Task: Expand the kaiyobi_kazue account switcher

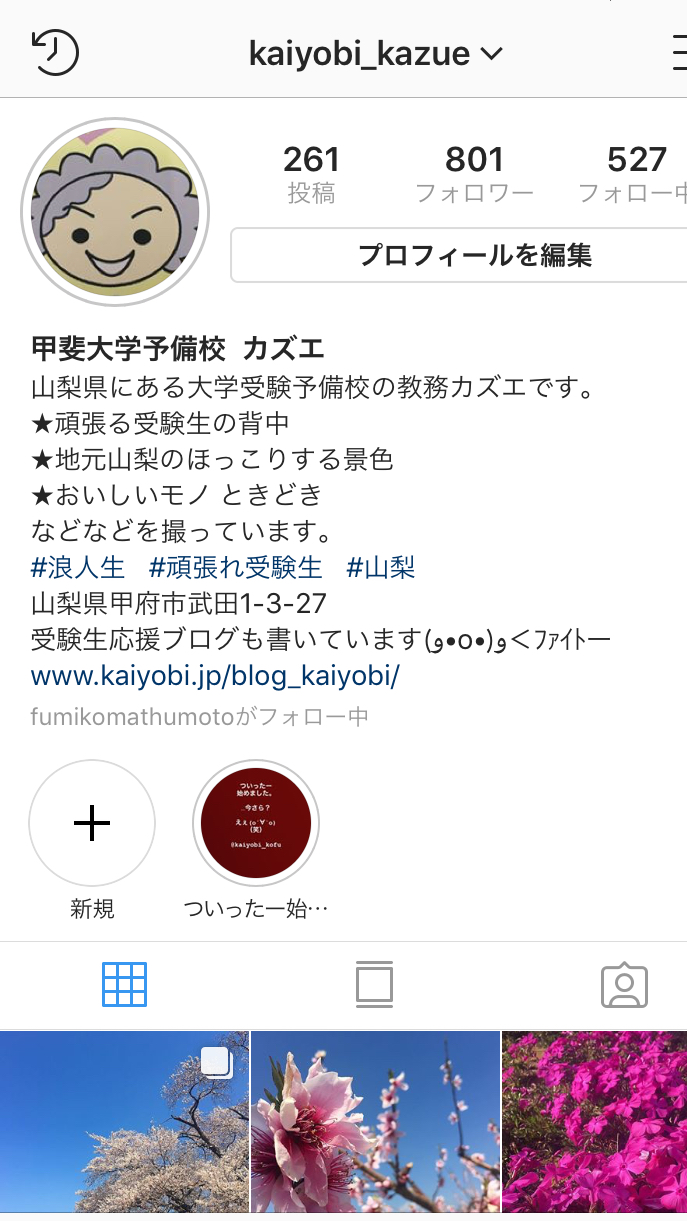Action: pos(376,53)
